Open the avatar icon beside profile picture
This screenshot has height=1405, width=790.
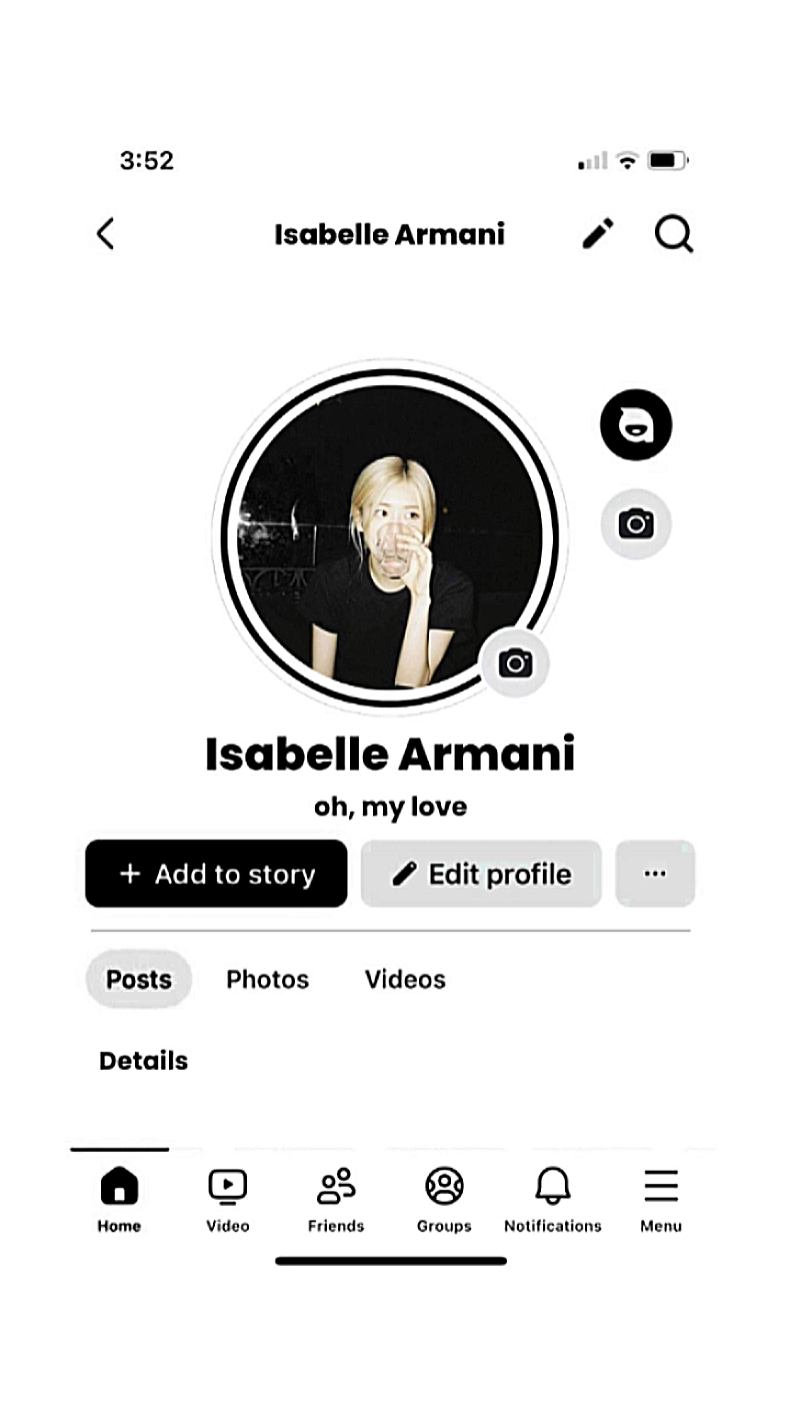(x=636, y=425)
